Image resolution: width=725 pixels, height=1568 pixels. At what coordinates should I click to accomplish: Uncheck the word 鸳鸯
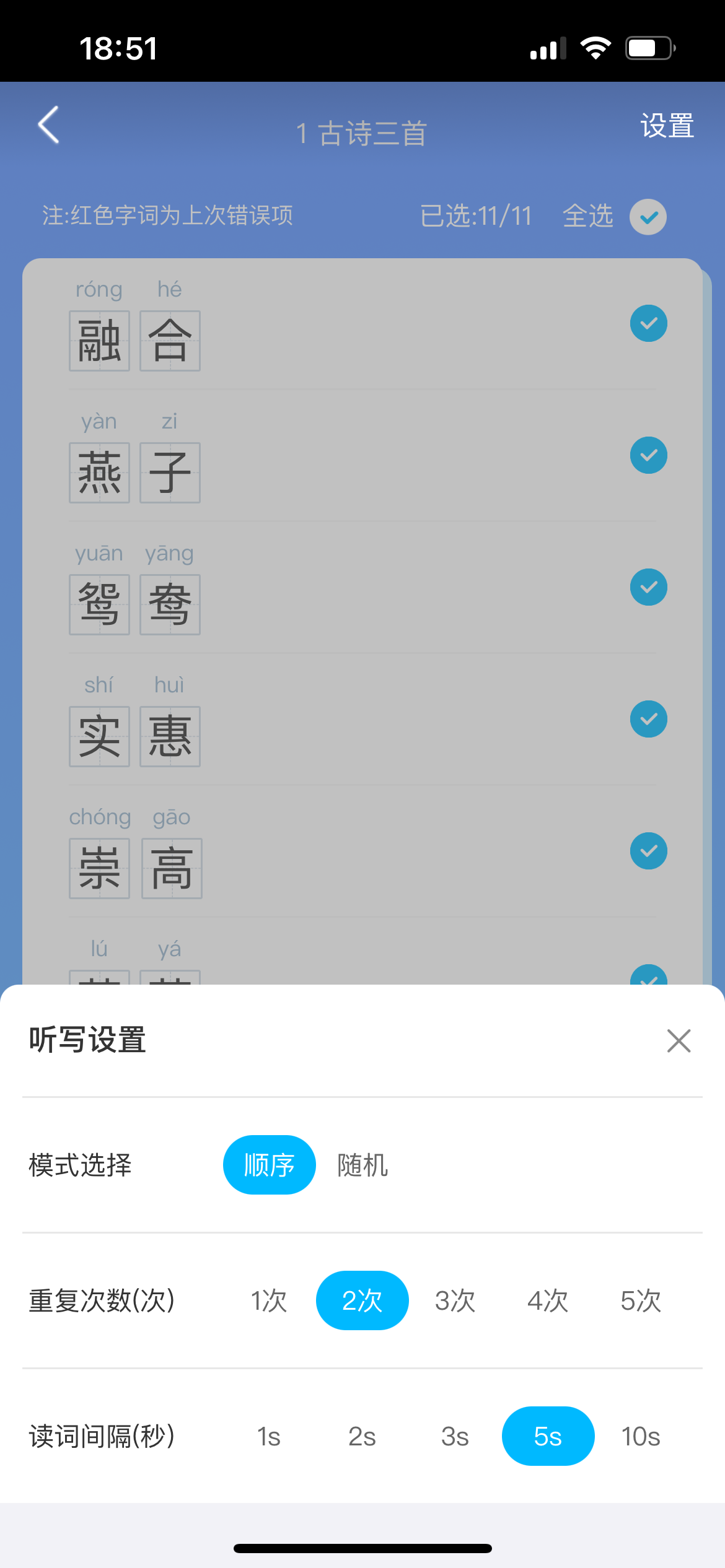click(x=648, y=587)
